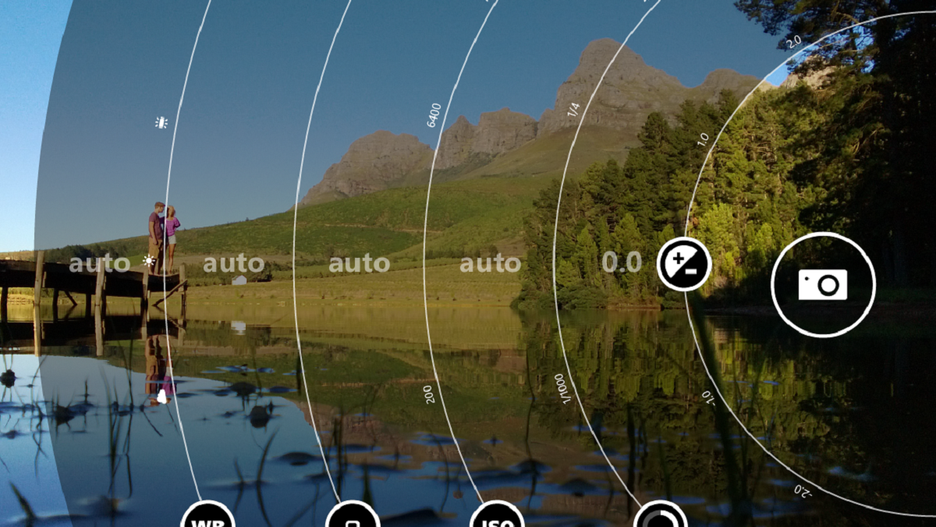
Task: Set exposure to -1.0 on dial
Action: (707, 397)
